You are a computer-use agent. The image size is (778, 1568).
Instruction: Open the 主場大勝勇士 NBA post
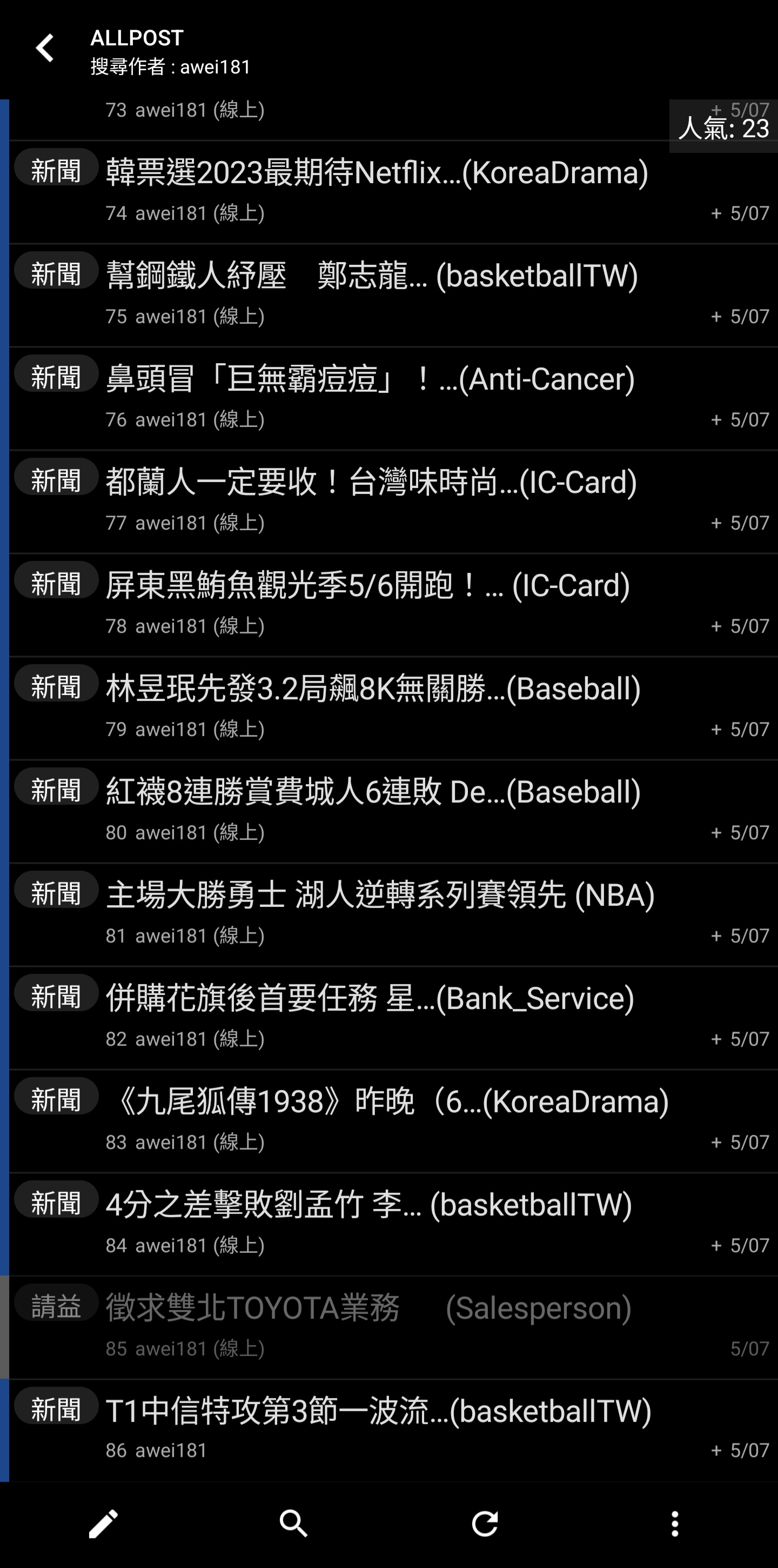pos(393,915)
